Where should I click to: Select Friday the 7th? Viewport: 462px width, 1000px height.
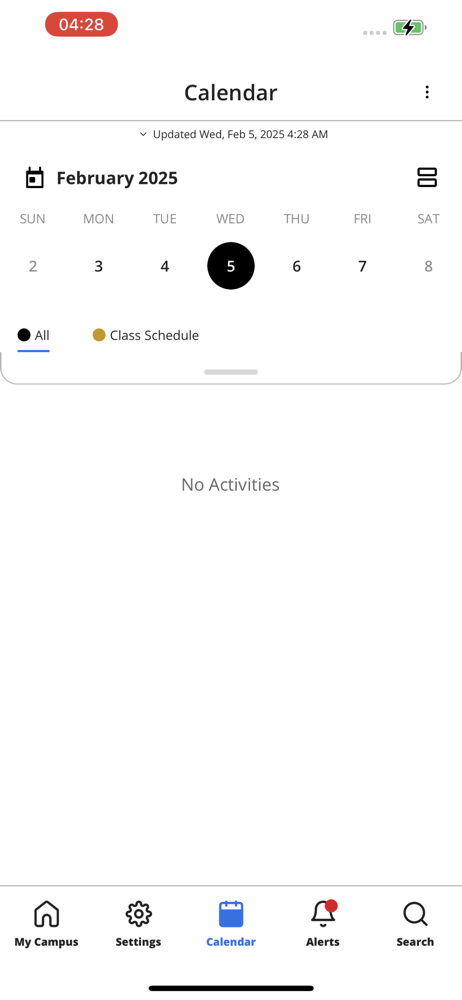point(362,266)
